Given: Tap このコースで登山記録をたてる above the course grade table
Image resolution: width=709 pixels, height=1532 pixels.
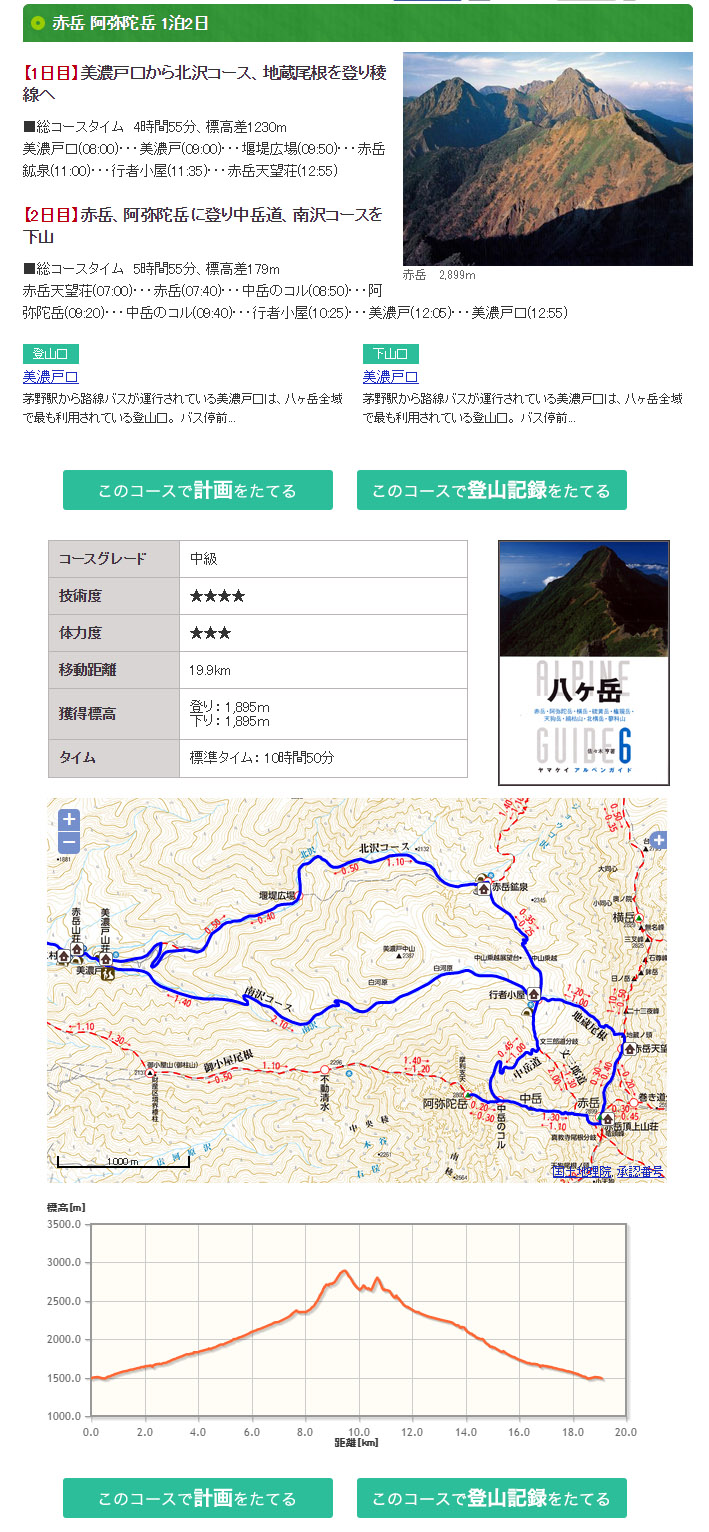Looking at the screenshot, I should [491, 490].
